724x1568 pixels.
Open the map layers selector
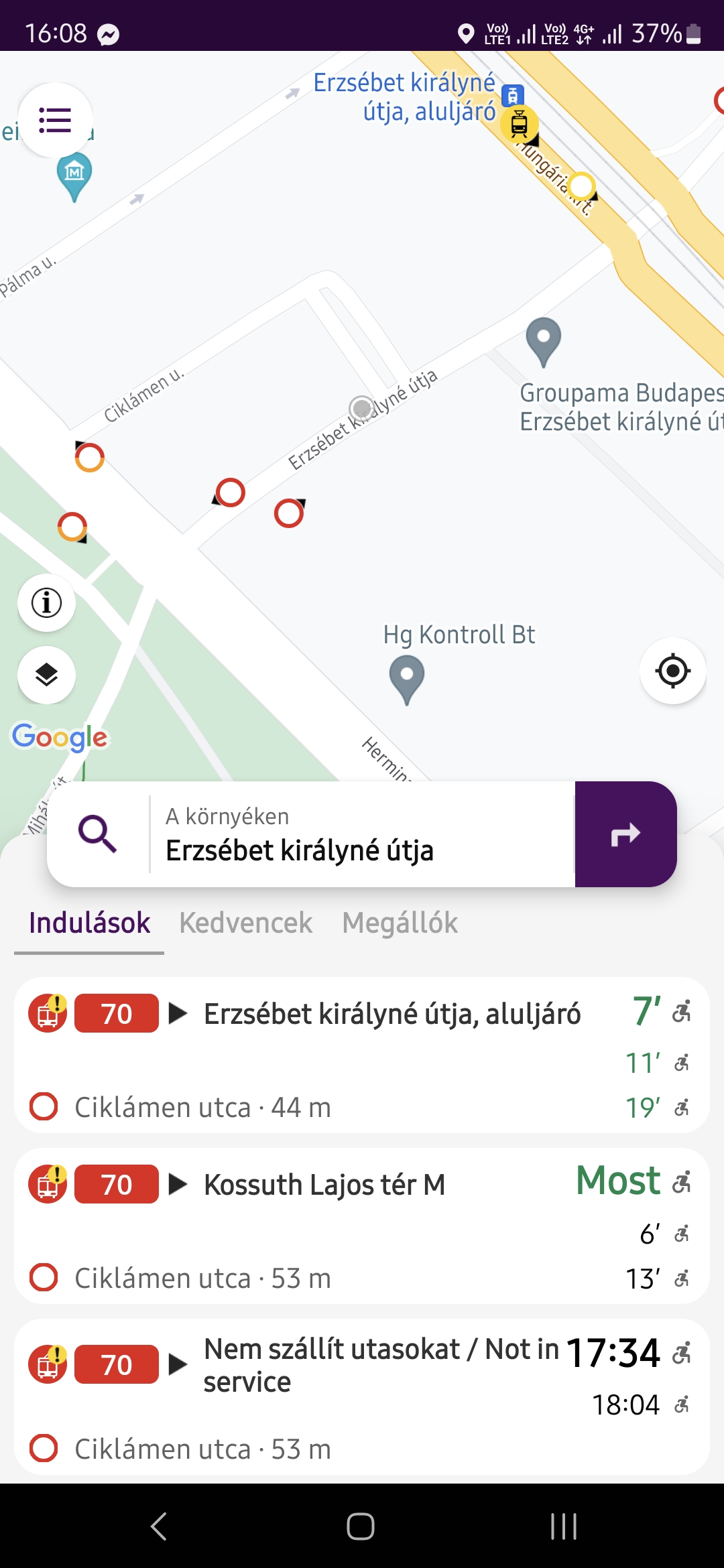(x=46, y=675)
